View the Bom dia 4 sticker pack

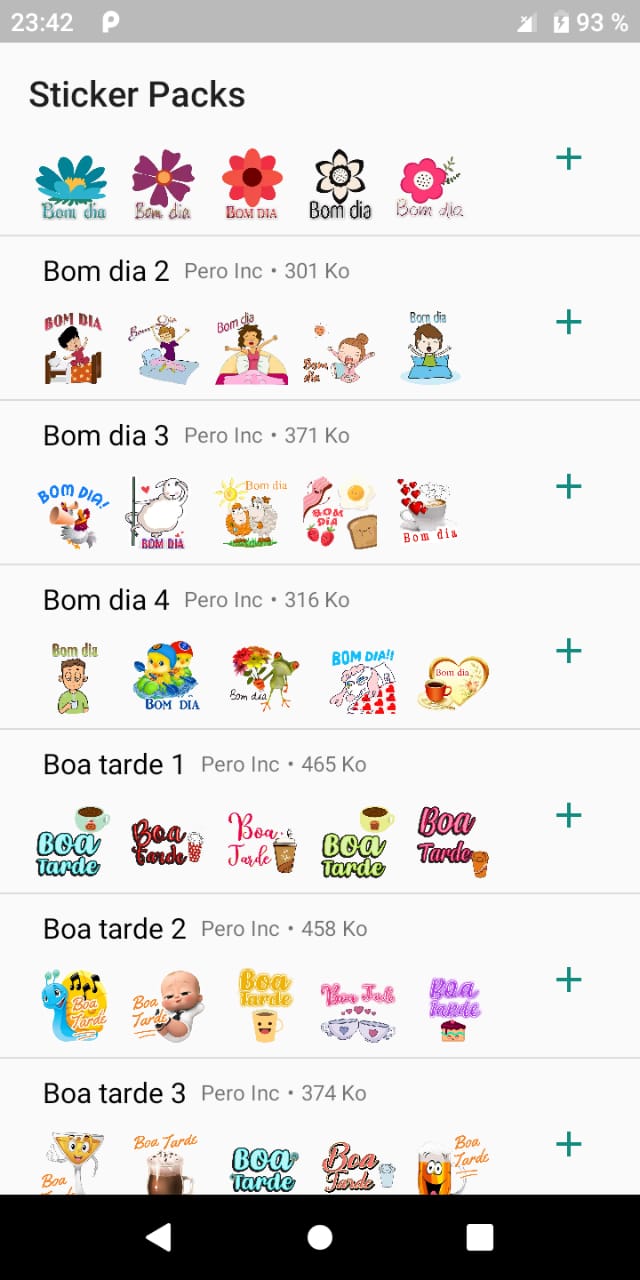(106, 600)
